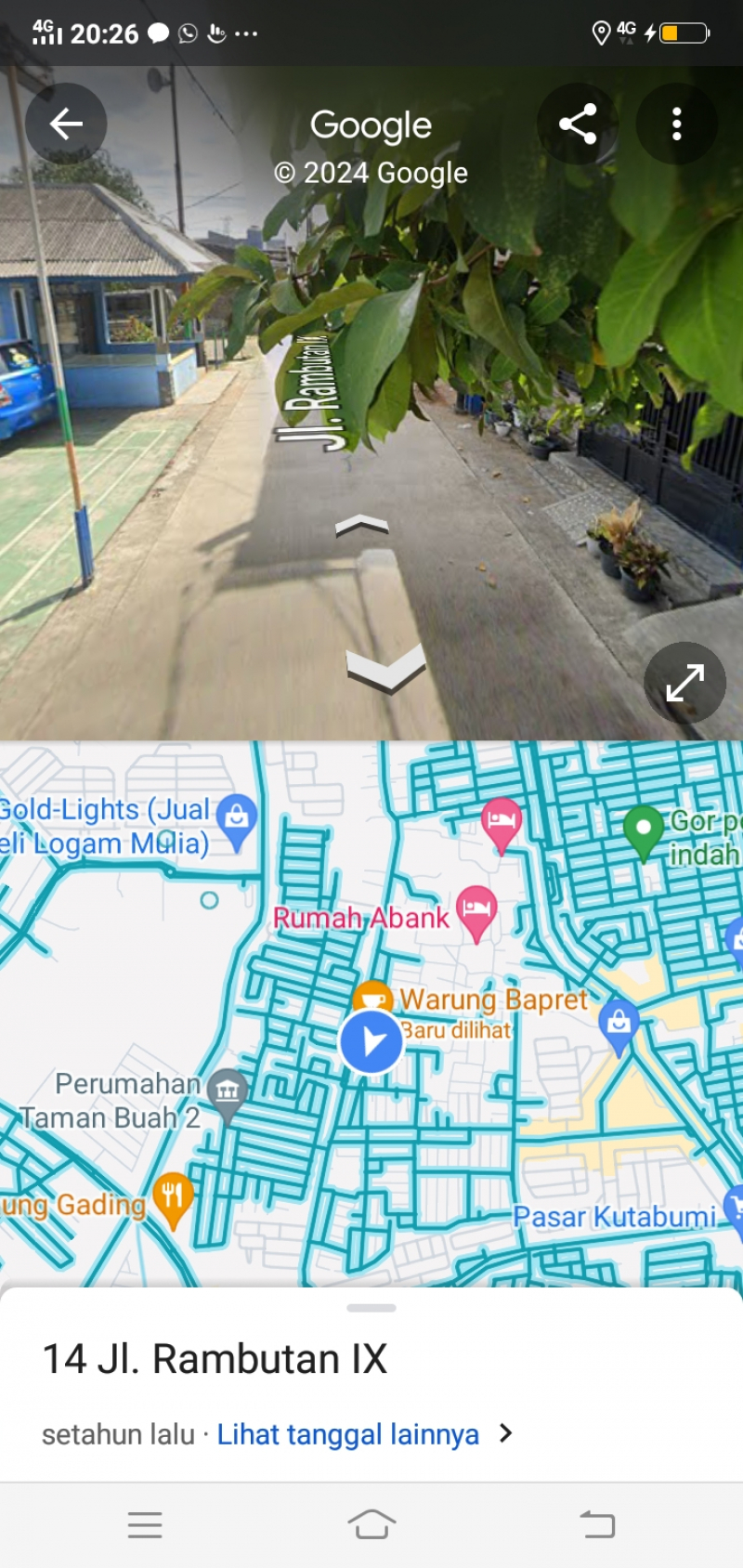Open Lihat tanggal lainnya link
The height and width of the screenshot is (1568, 743).
pyautogui.click(x=347, y=1434)
